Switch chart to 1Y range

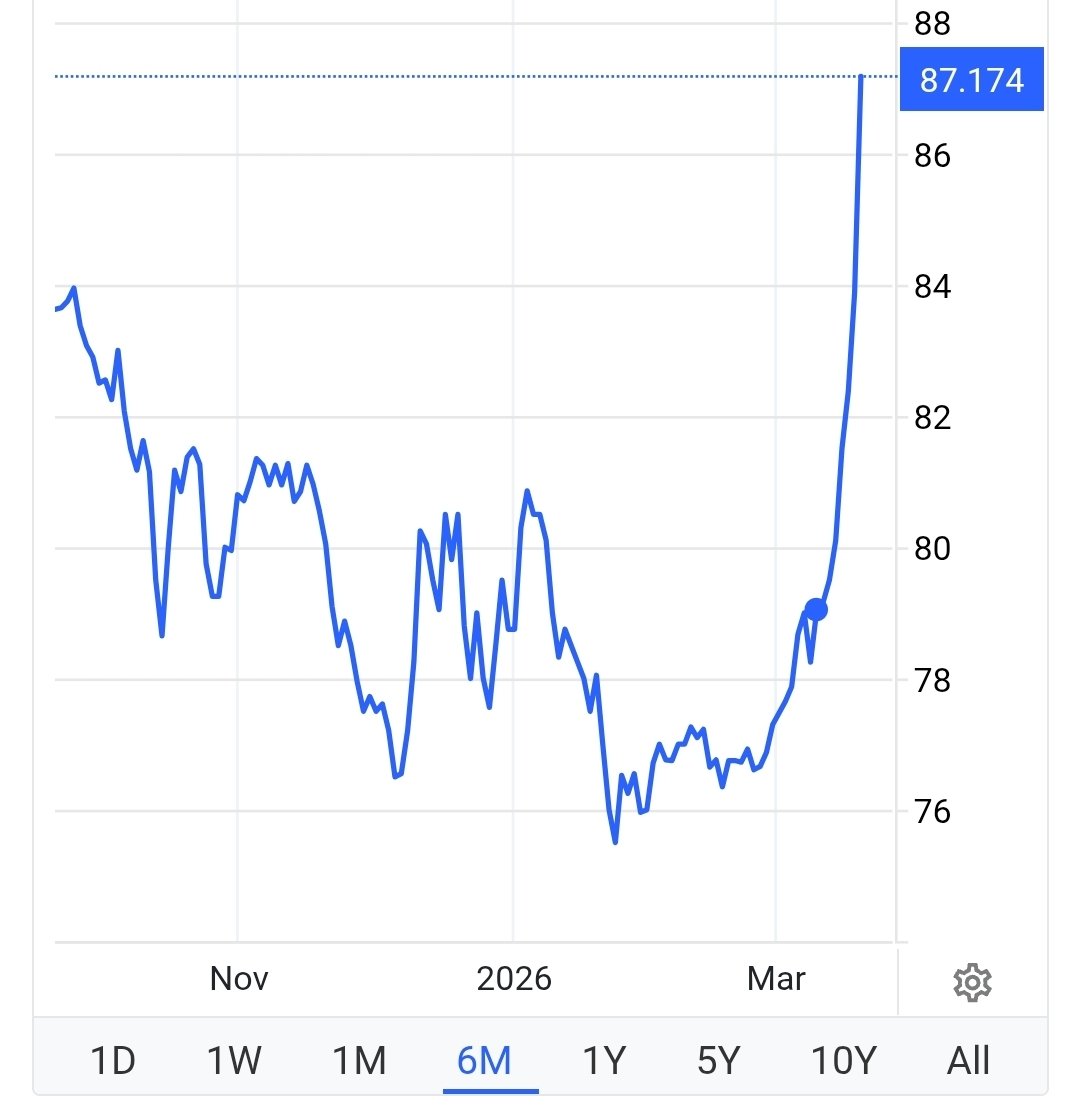pyautogui.click(x=603, y=1059)
